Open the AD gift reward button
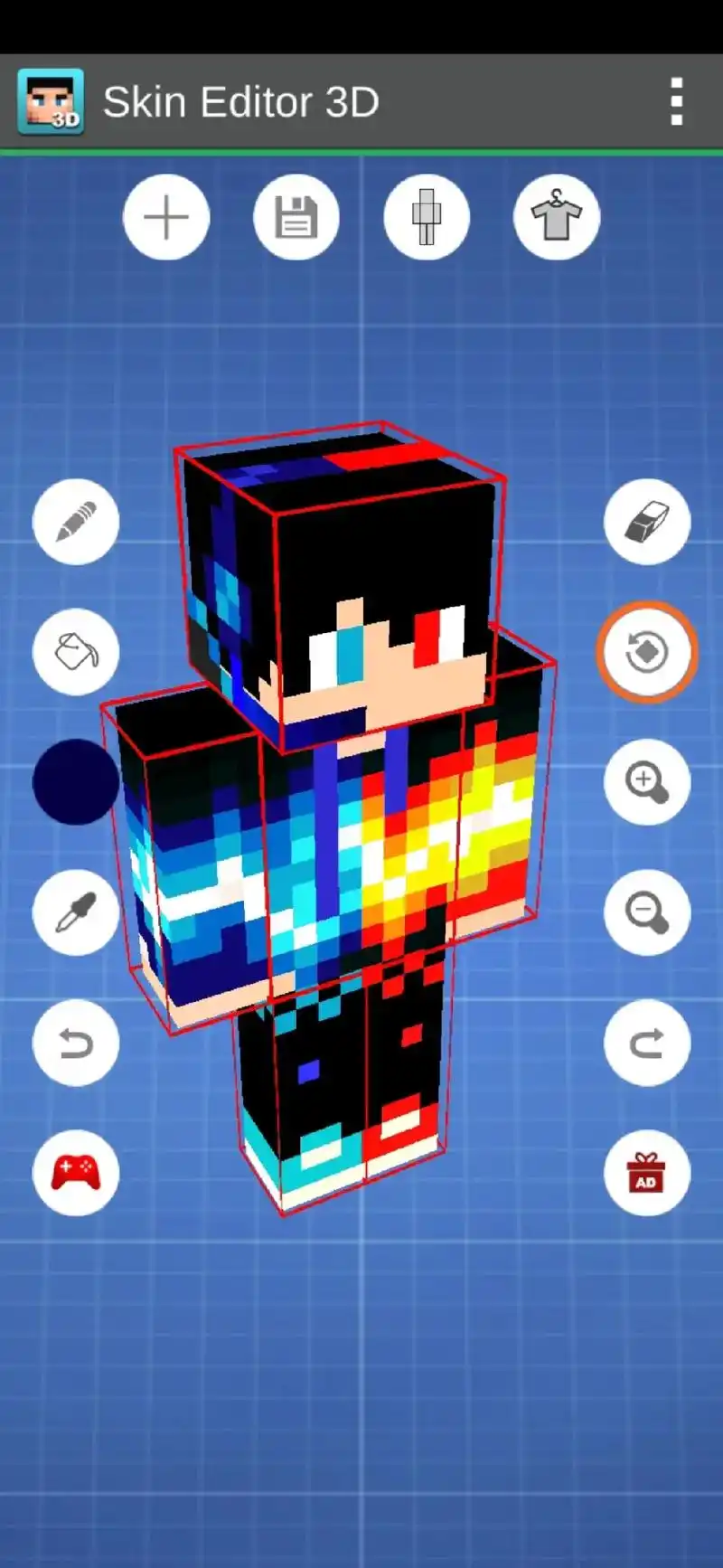Image resolution: width=723 pixels, height=1568 pixels. click(x=647, y=1173)
